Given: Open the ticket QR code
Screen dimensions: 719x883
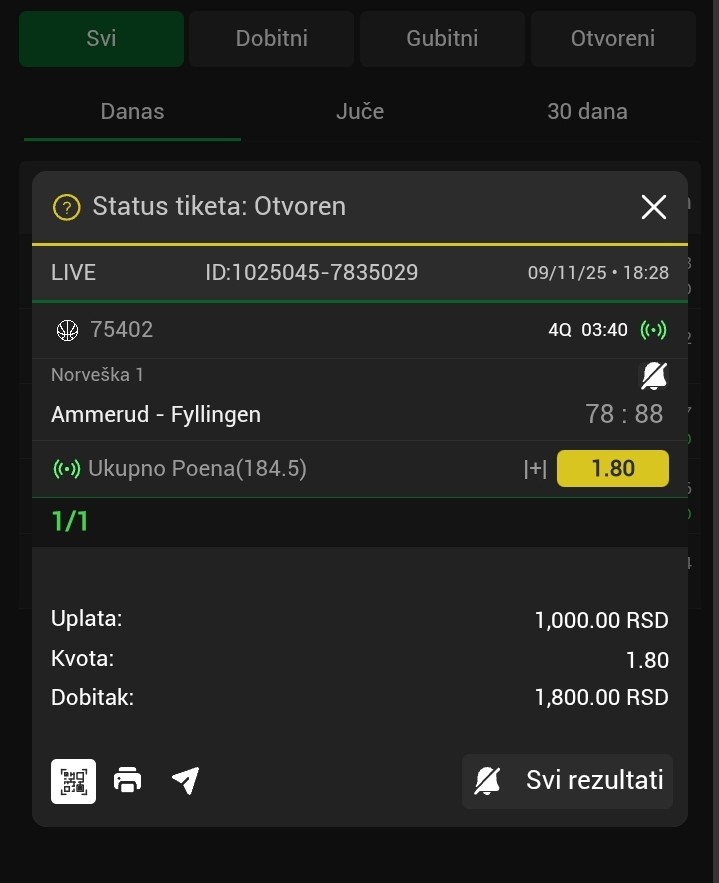Looking at the screenshot, I should point(74,781).
